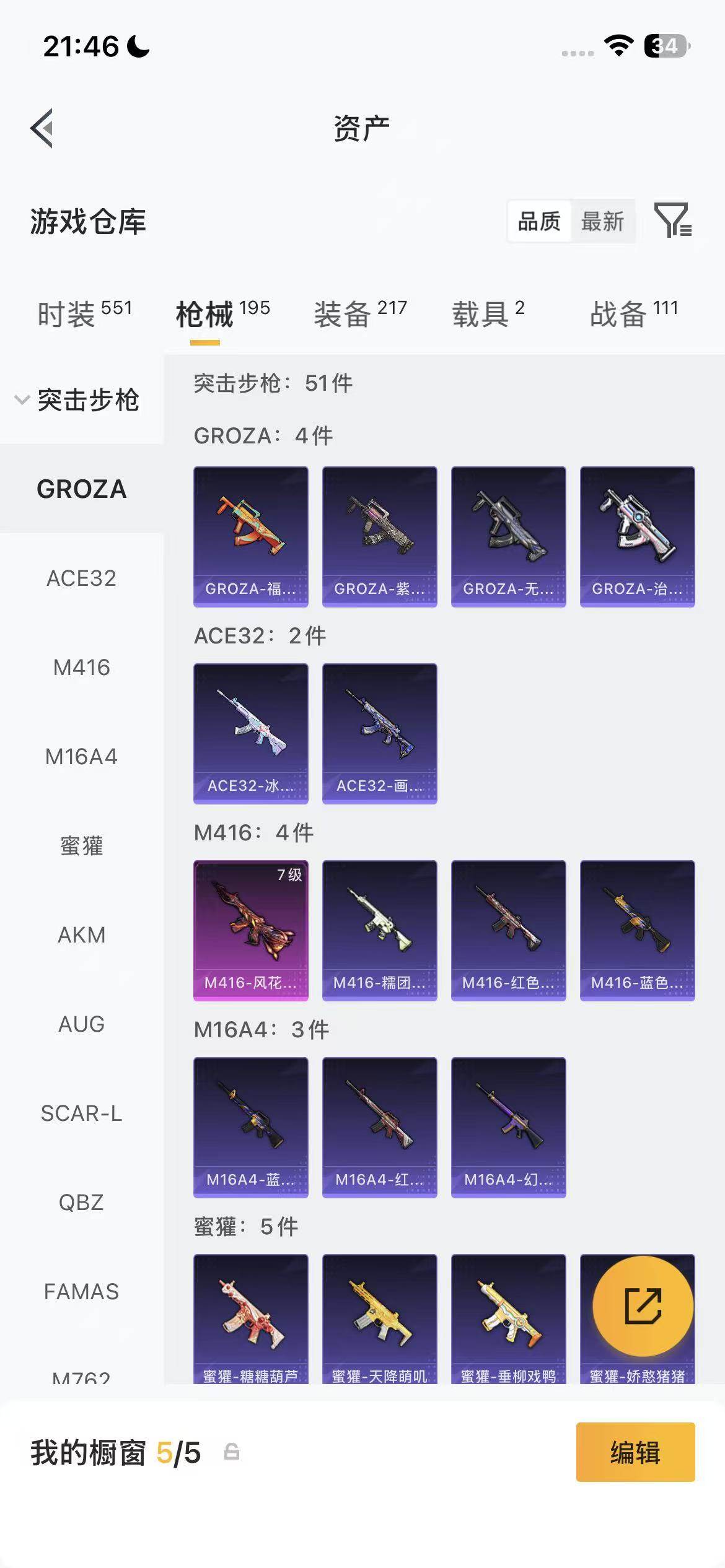Switch to the 装备 tab
This screenshot has width=725, height=1568.
(361, 313)
